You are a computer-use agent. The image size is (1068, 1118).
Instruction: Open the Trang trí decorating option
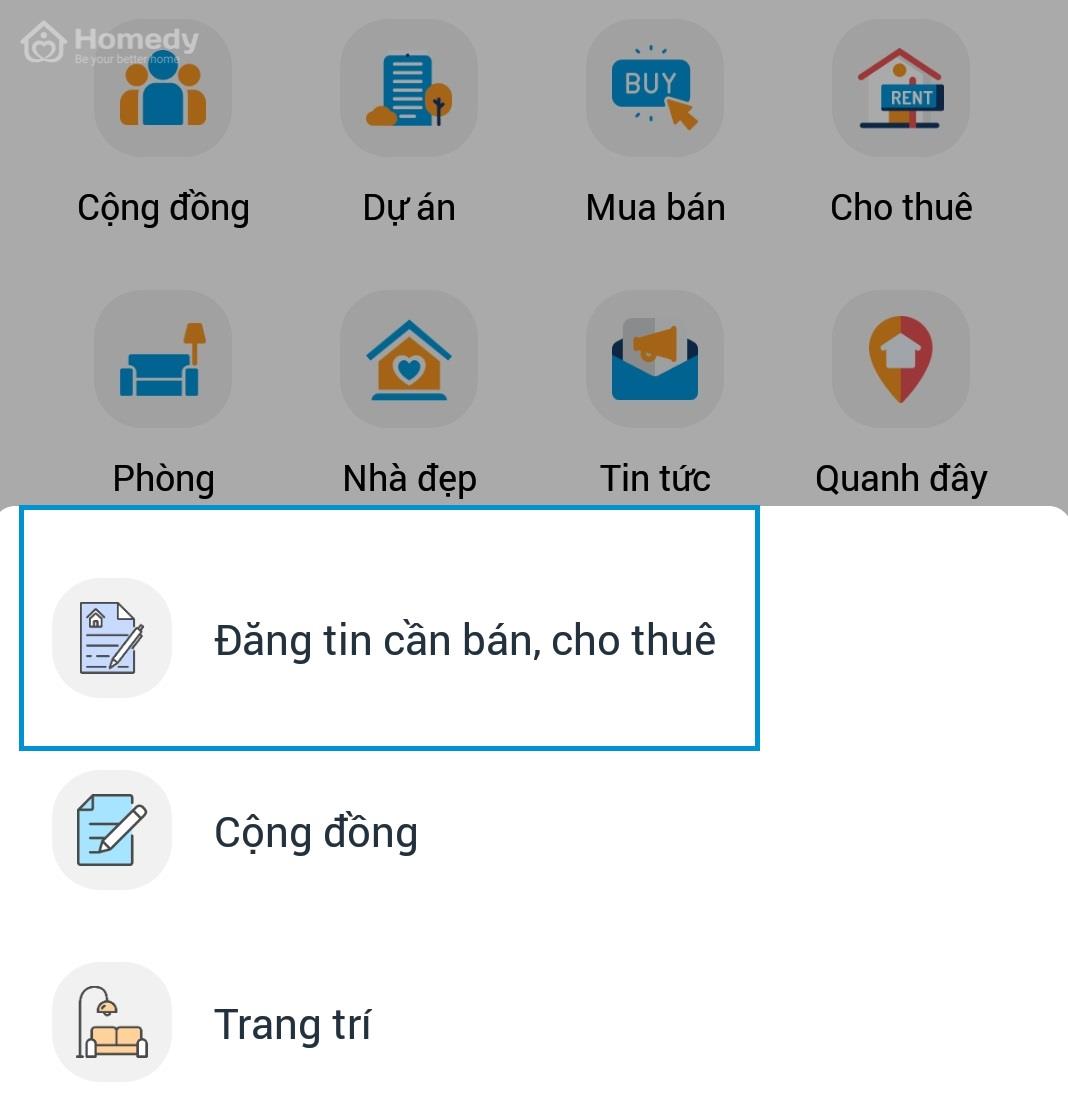tap(292, 1021)
